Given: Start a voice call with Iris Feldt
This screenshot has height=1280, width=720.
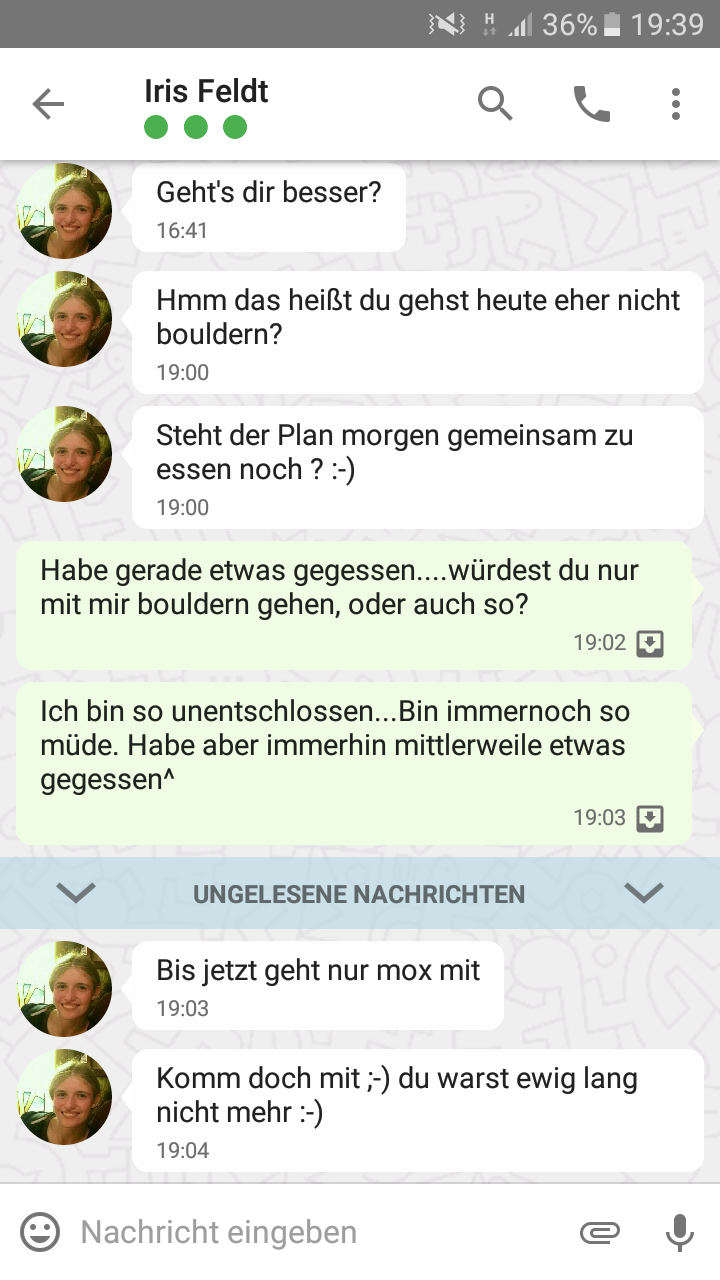Looking at the screenshot, I should coord(591,104).
